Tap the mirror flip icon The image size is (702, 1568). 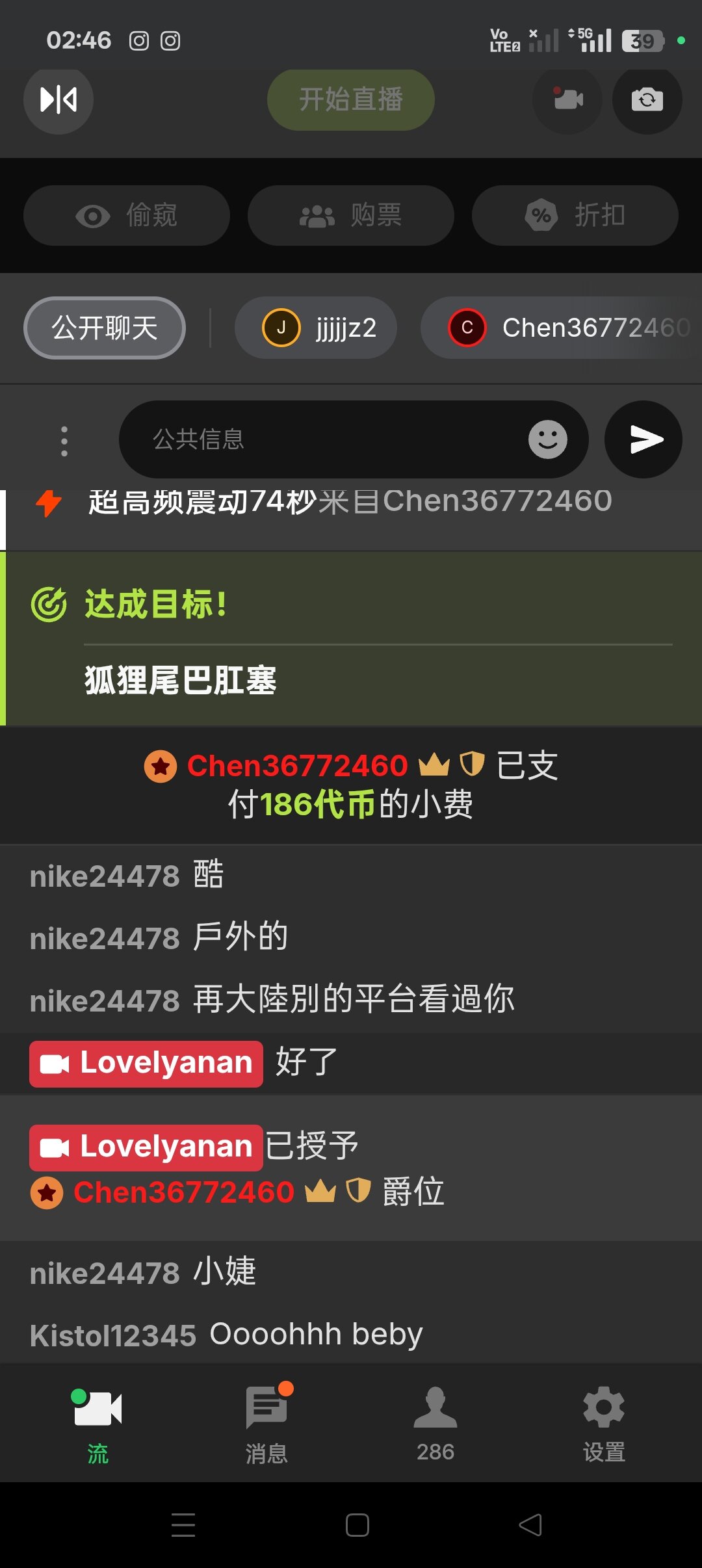58,100
